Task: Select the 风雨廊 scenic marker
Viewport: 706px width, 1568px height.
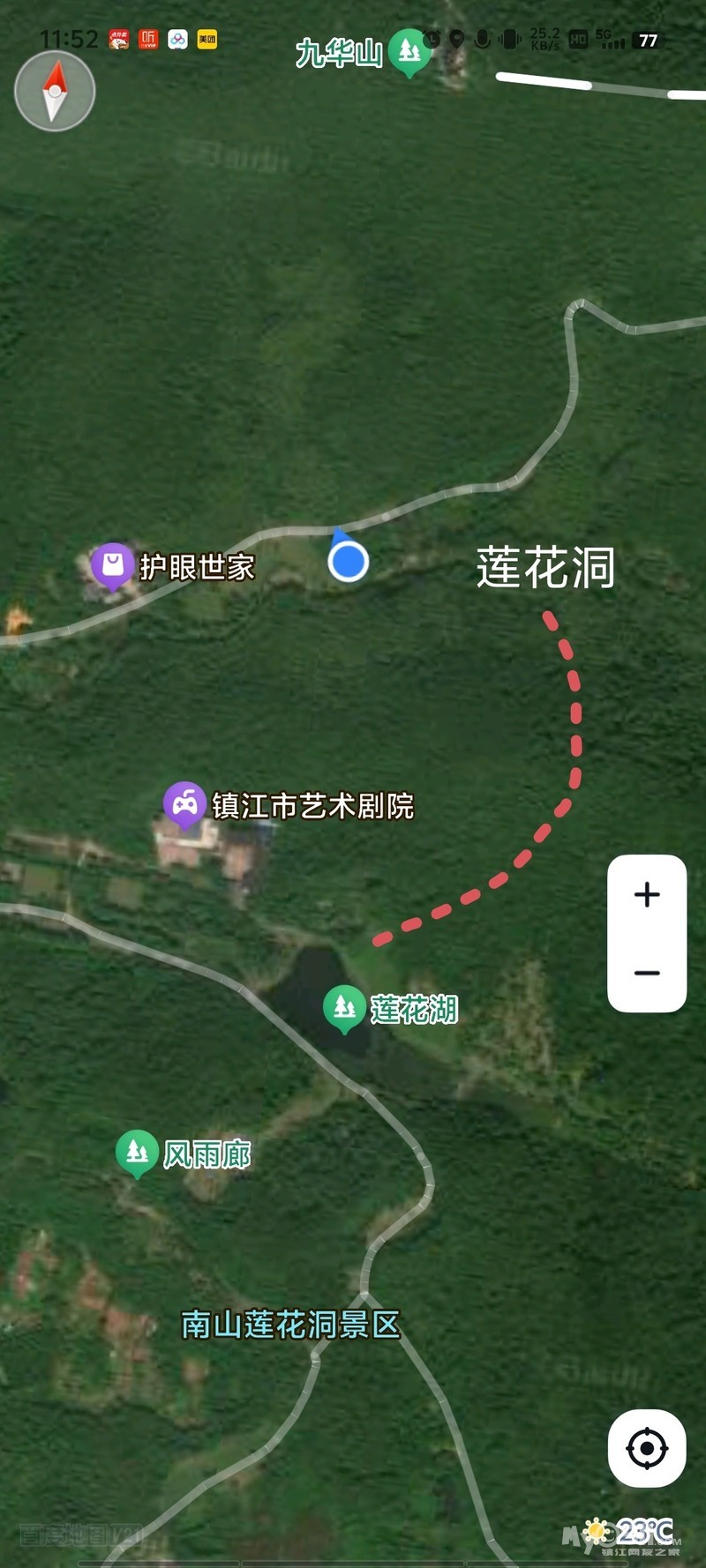Action: pyautogui.click(x=137, y=1152)
